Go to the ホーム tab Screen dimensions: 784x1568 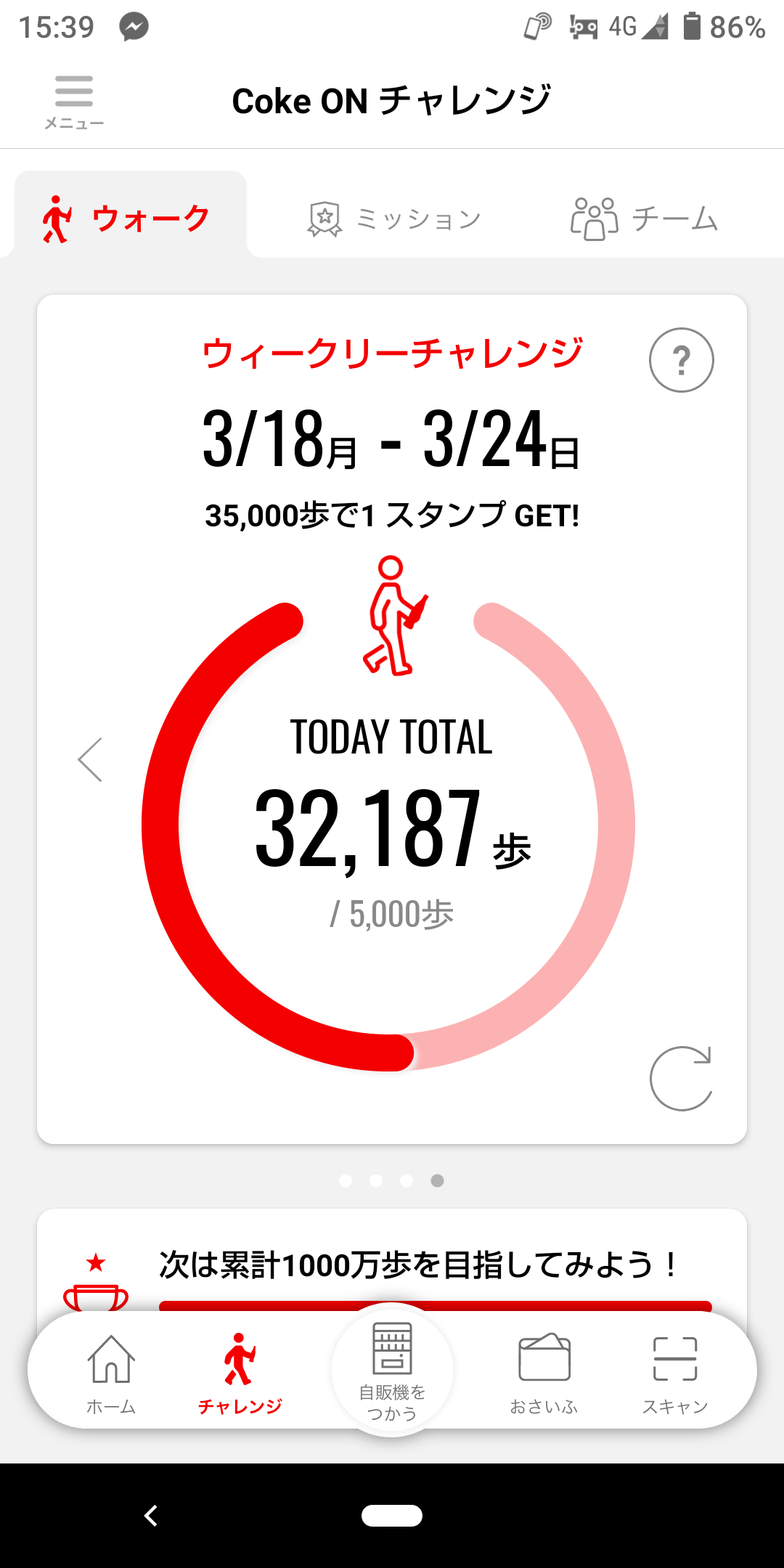pyautogui.click(x=111, y=1373)
